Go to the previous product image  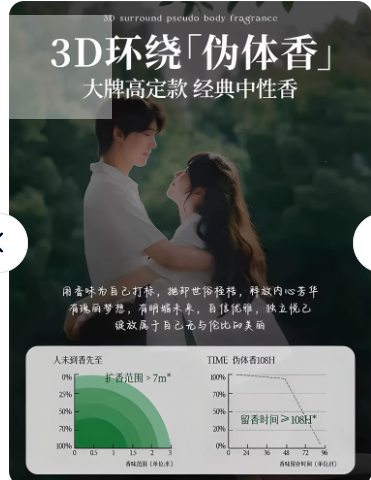(11, 243)
